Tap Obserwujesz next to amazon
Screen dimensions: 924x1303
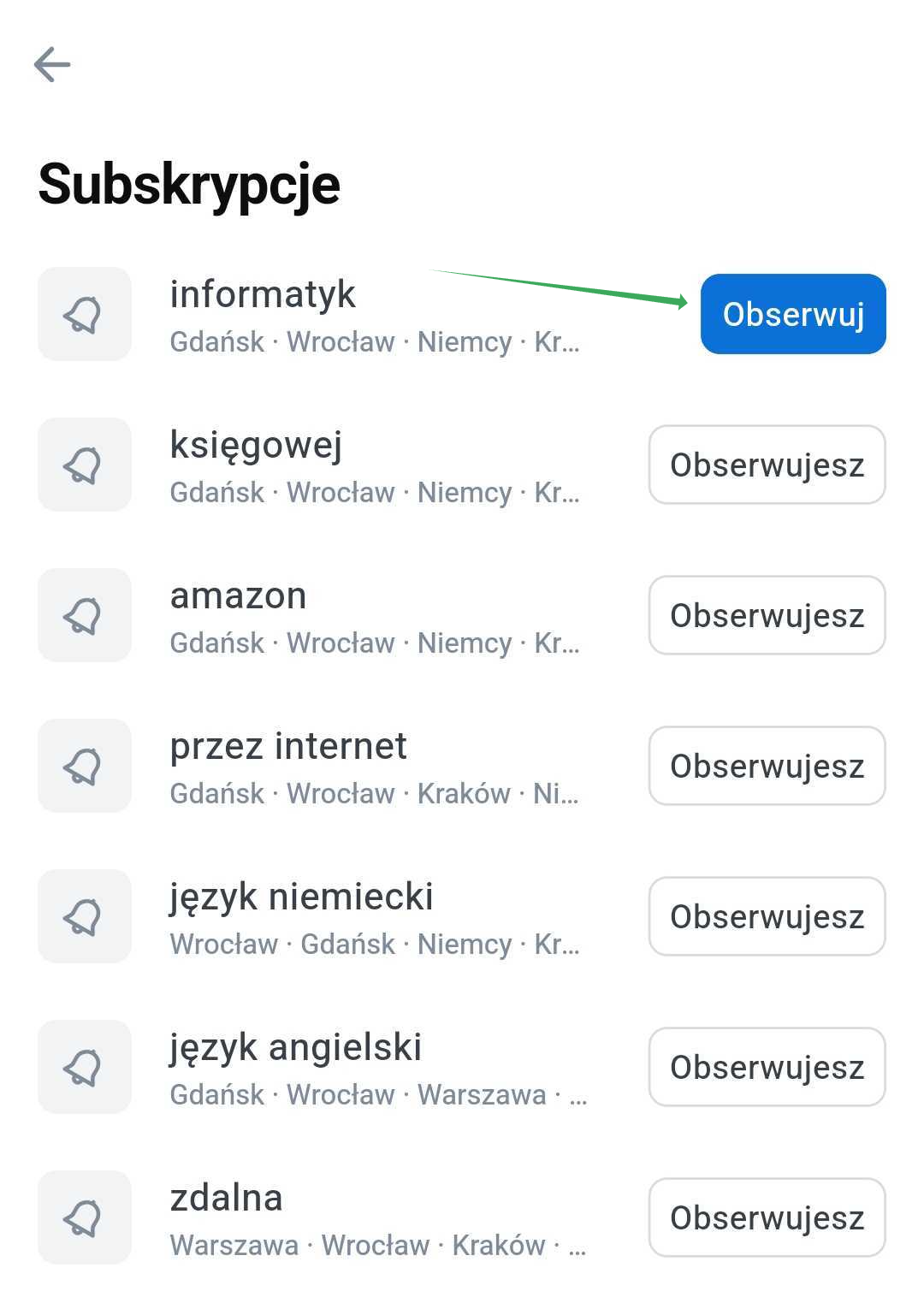767,615
